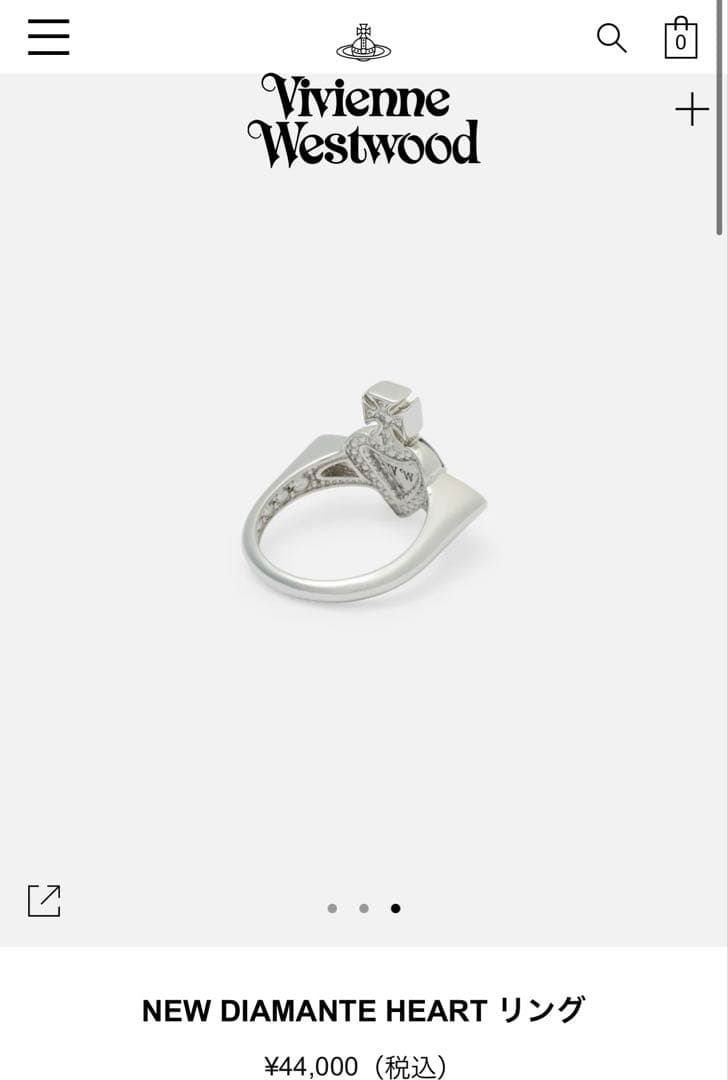Jump to the first product image dot
Viewport: 728px width, 1080px height.
pos(332,908)
